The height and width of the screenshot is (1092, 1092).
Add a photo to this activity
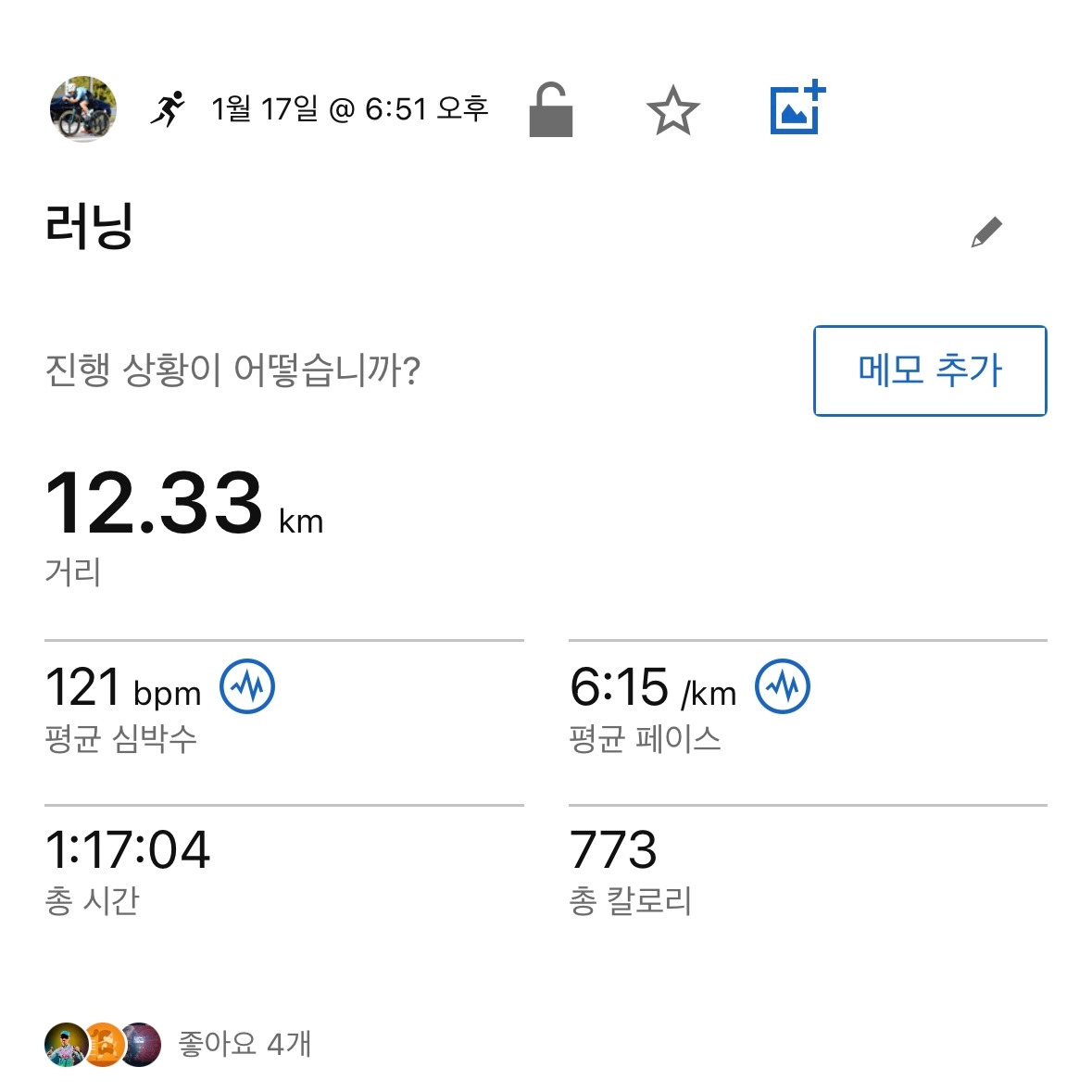pyautogui.click(x=797, y=108)
